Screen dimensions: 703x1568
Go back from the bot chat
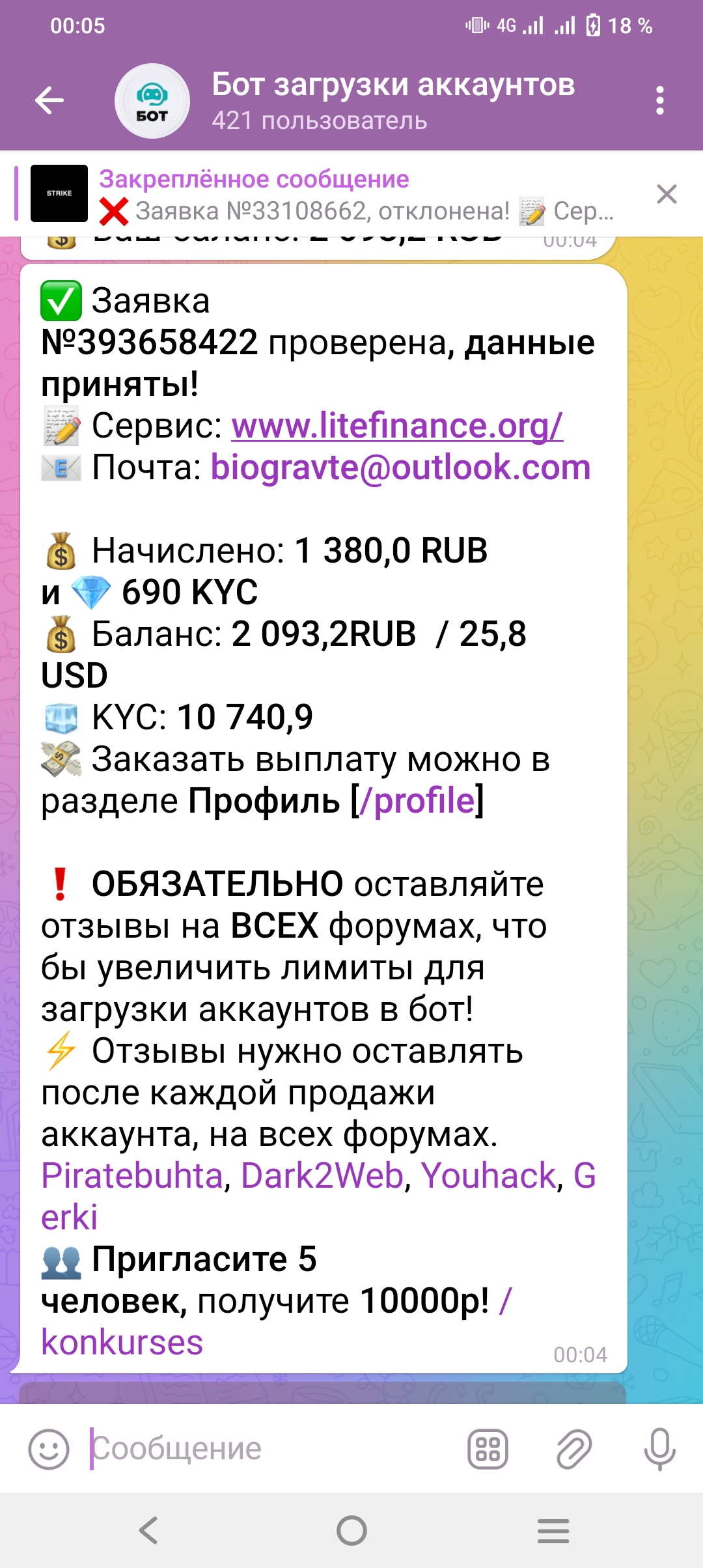[49, 101]
